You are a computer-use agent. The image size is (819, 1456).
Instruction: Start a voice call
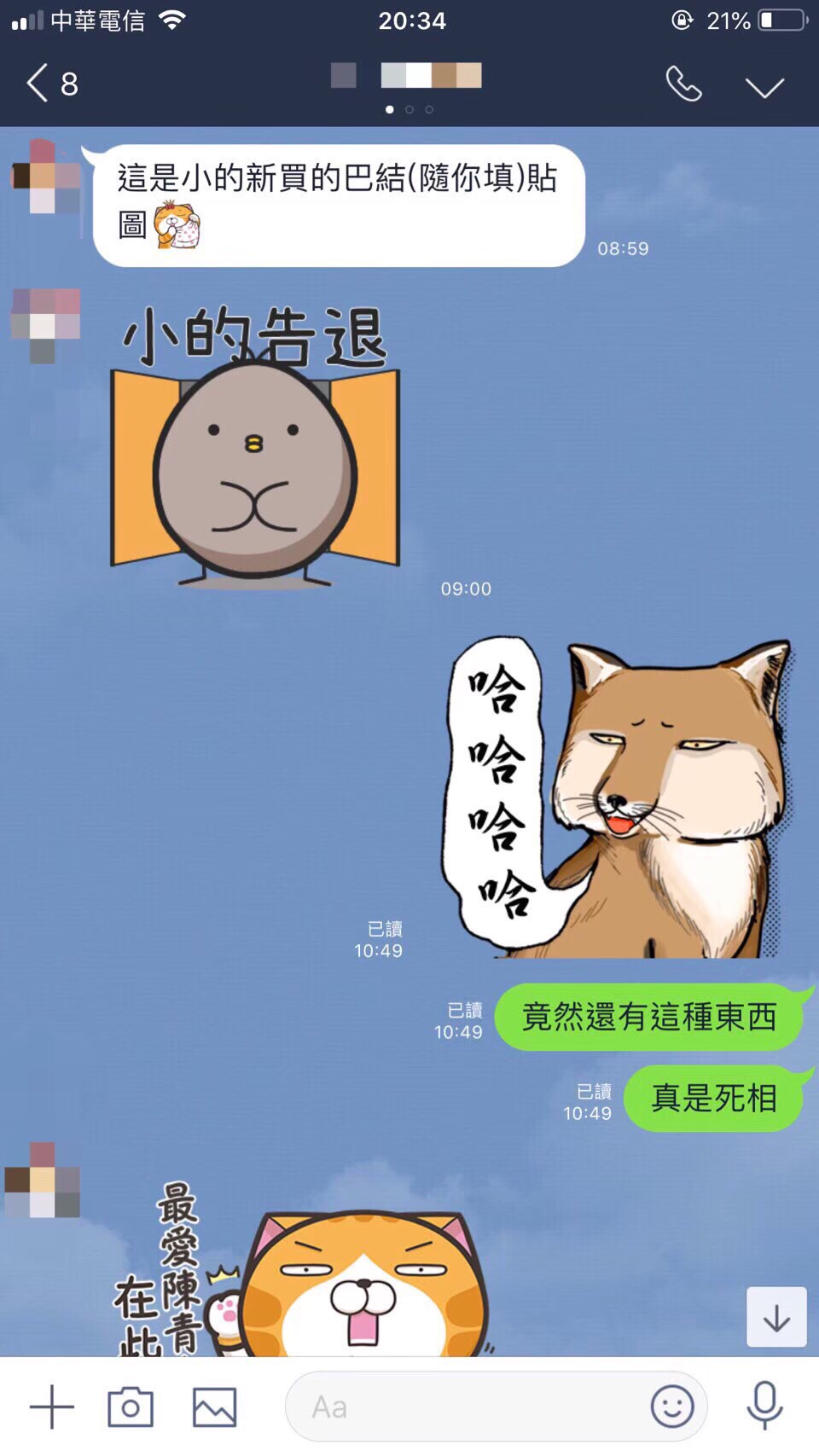pos(683,84)
